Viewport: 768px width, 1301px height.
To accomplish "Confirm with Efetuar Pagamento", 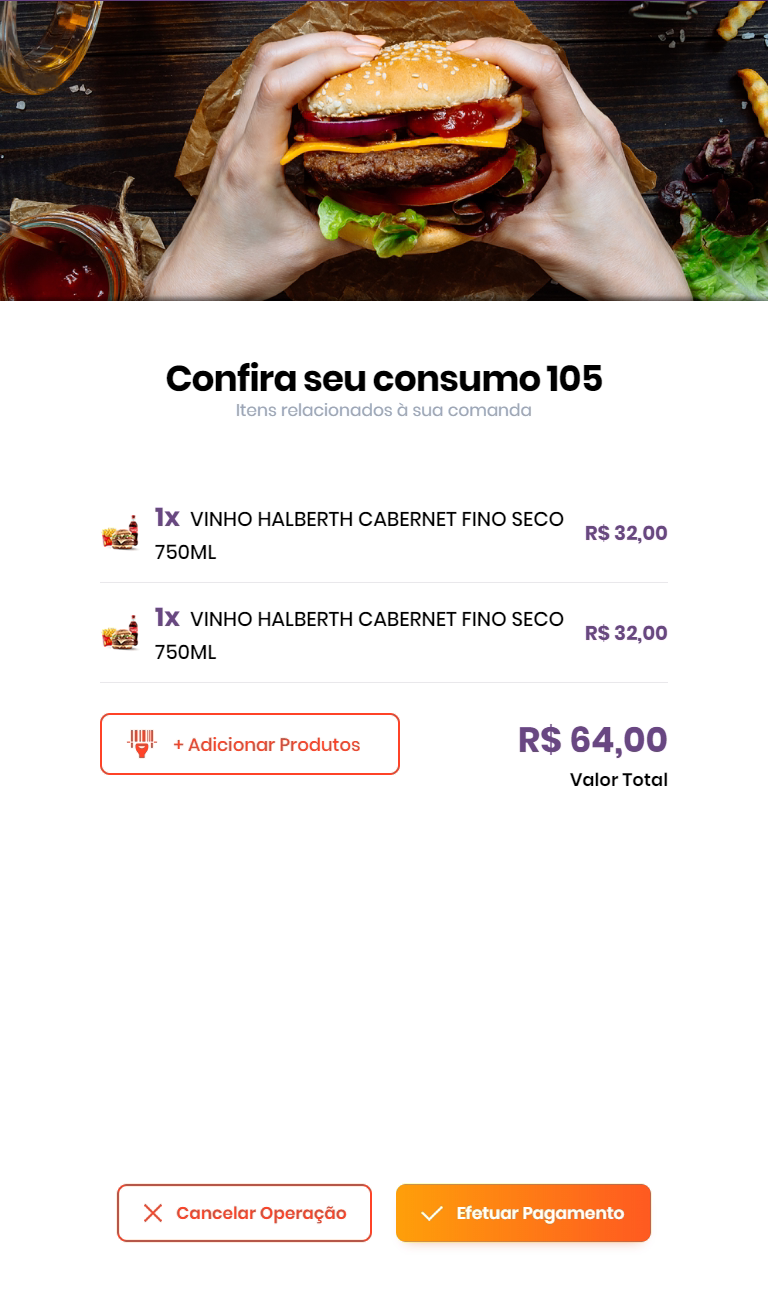I will 523,1213.
